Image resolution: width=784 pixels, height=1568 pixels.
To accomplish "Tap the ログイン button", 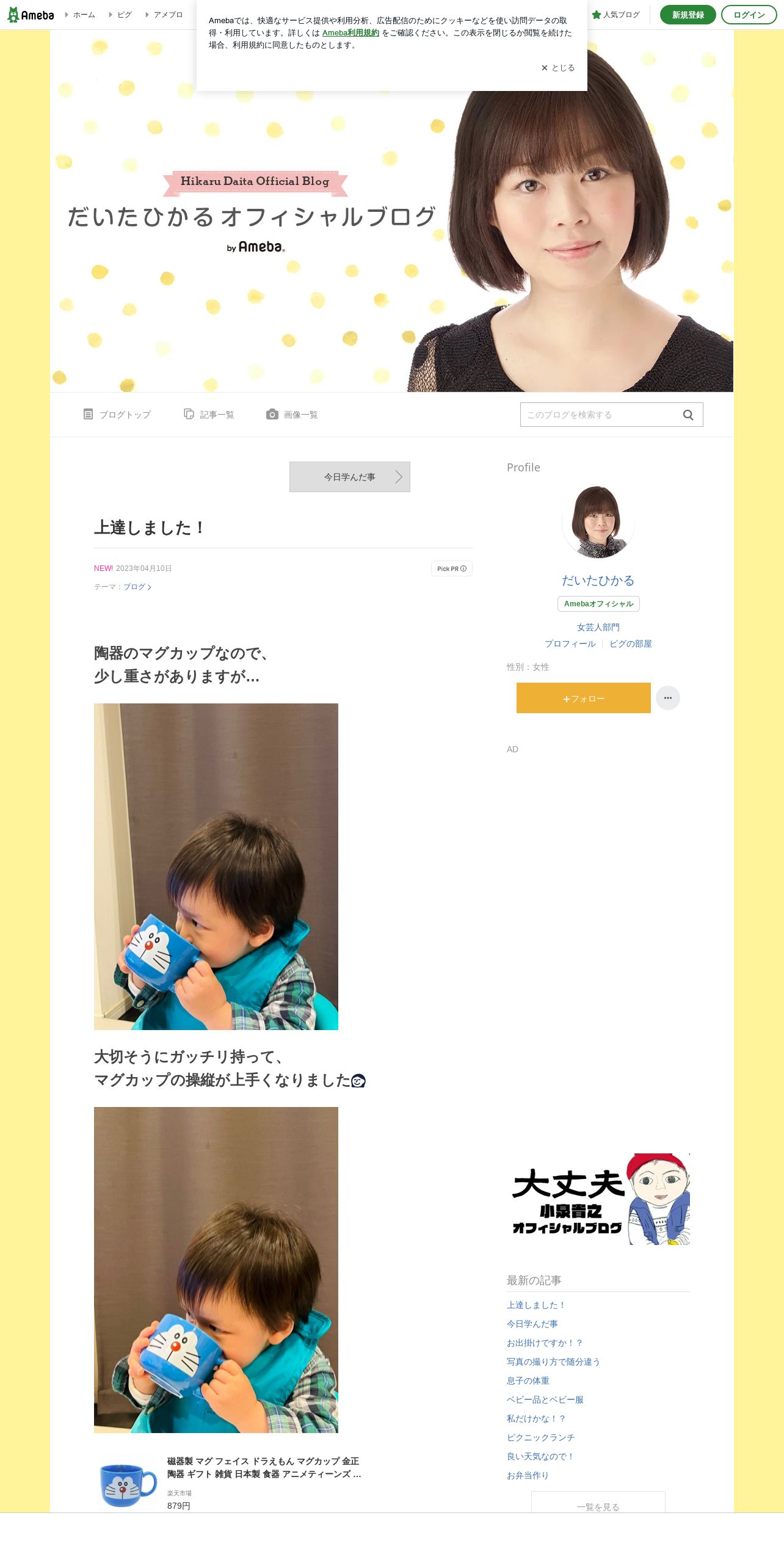I will (749, 15).
